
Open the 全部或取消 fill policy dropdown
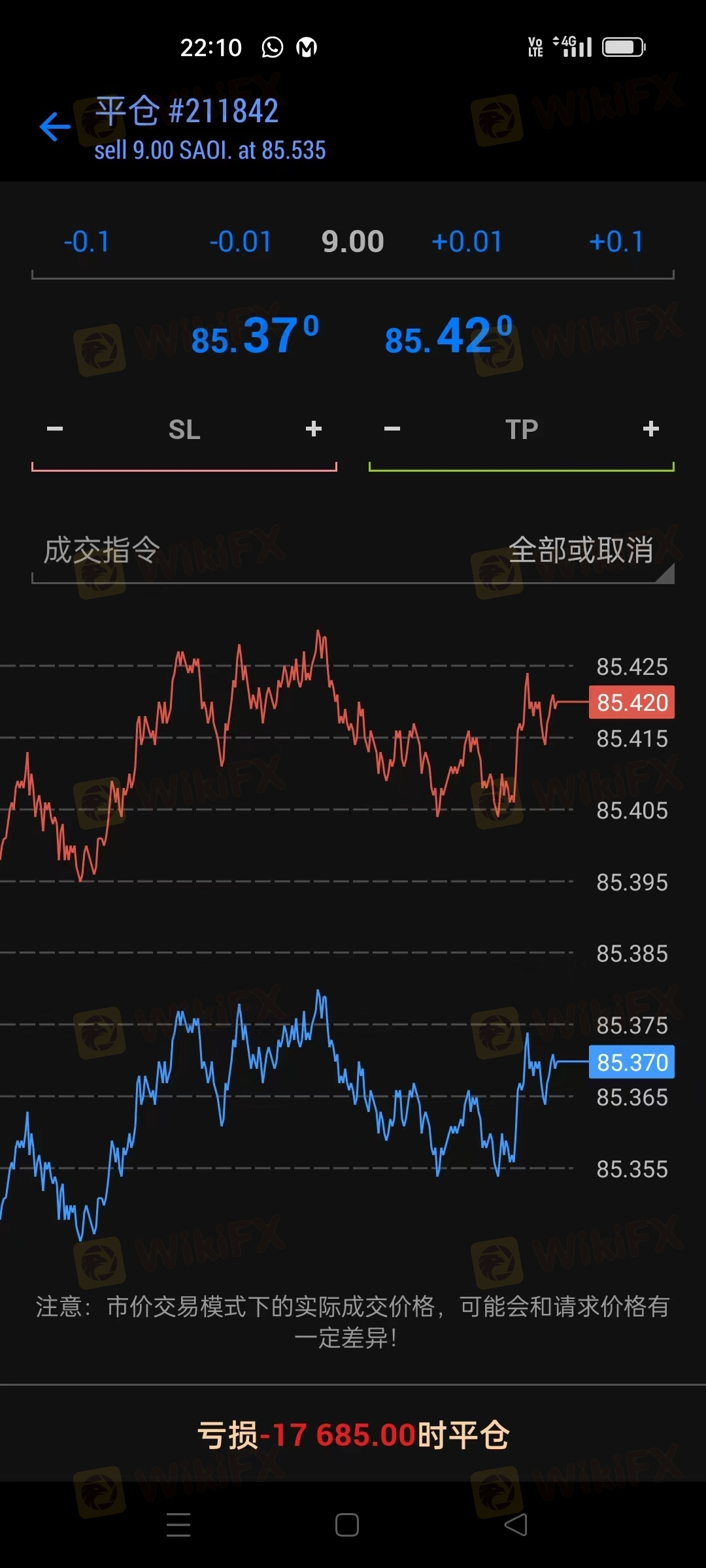(580, 550)
